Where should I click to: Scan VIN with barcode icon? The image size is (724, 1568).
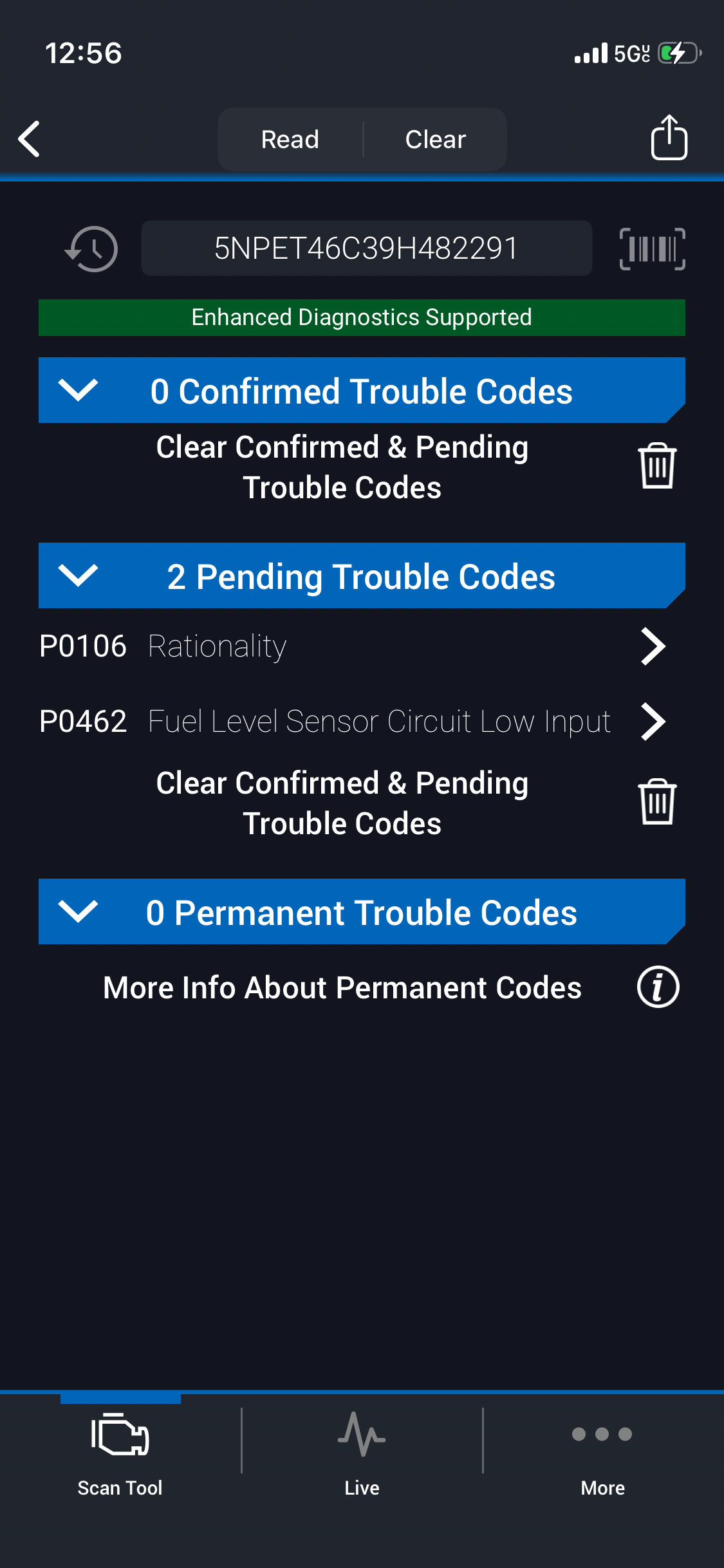click(x=652, y=249)
